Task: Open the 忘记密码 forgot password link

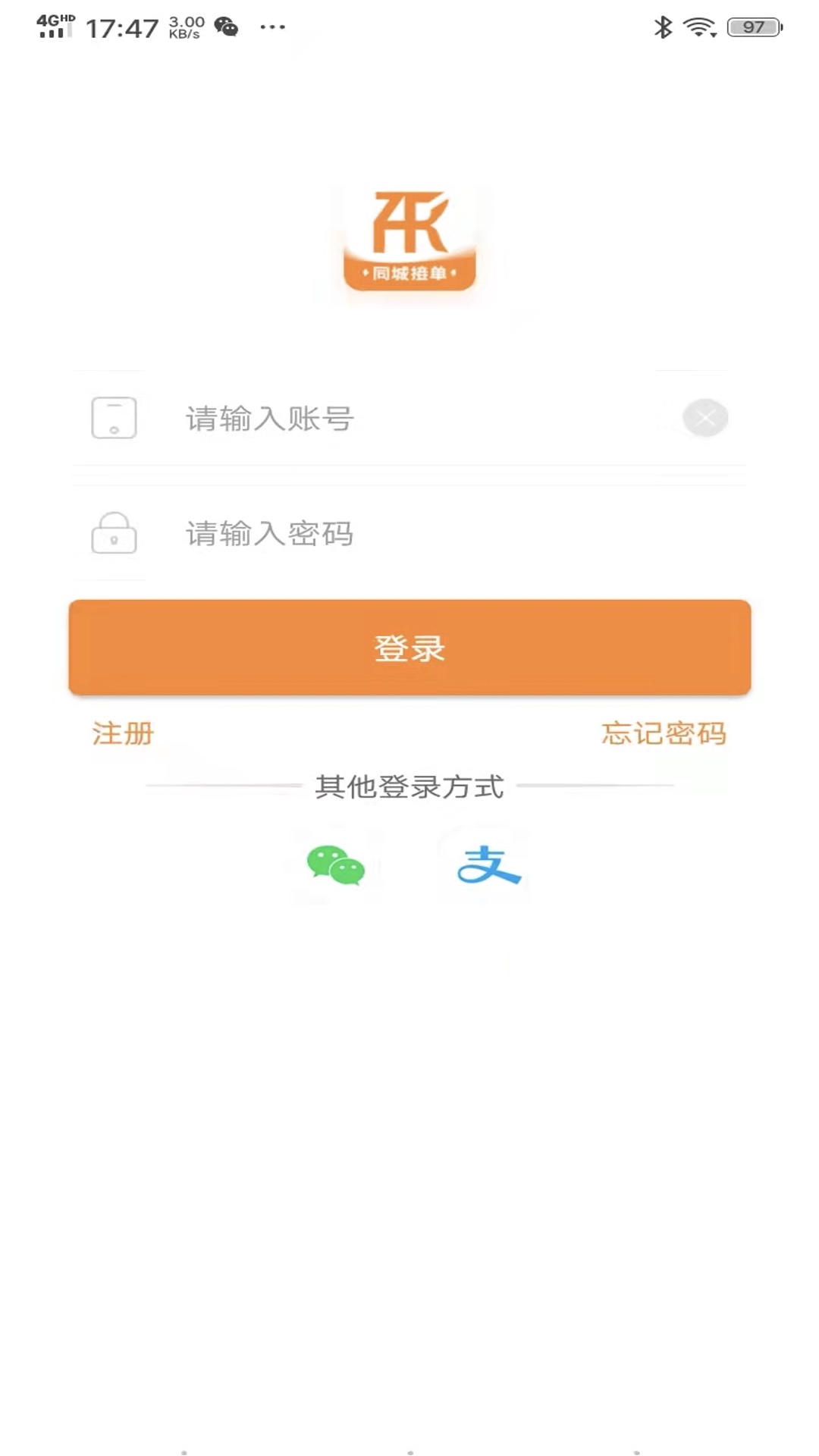Action: point(664,733)
